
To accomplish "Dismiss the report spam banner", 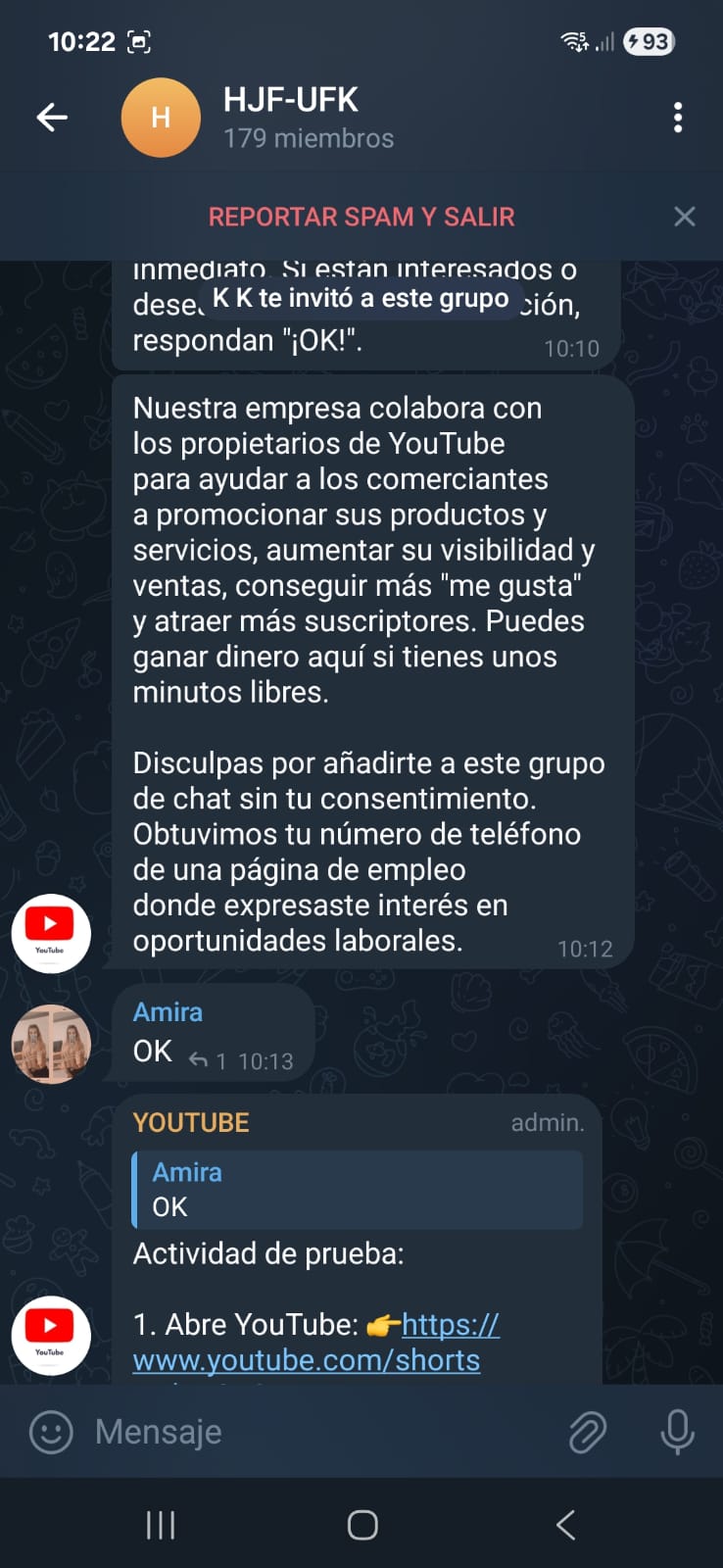I will (x=684, y=217).
